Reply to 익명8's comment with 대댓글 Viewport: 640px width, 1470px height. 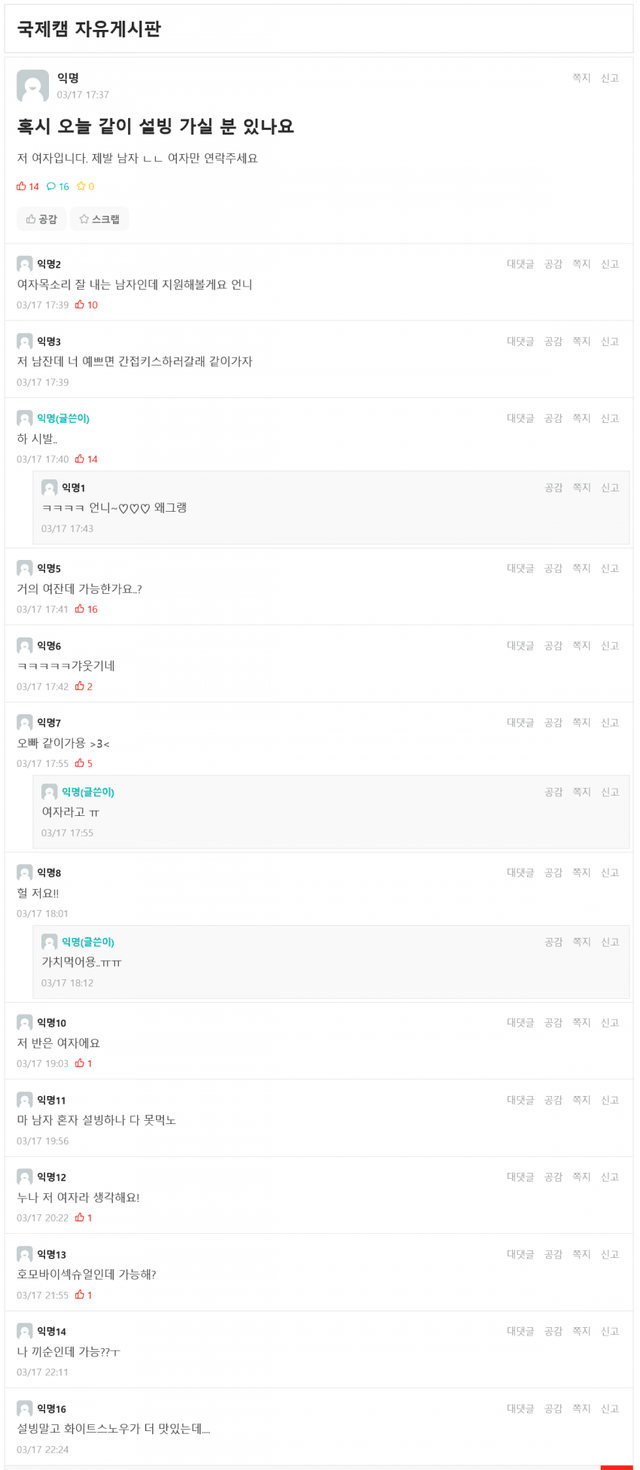point(520,872)
